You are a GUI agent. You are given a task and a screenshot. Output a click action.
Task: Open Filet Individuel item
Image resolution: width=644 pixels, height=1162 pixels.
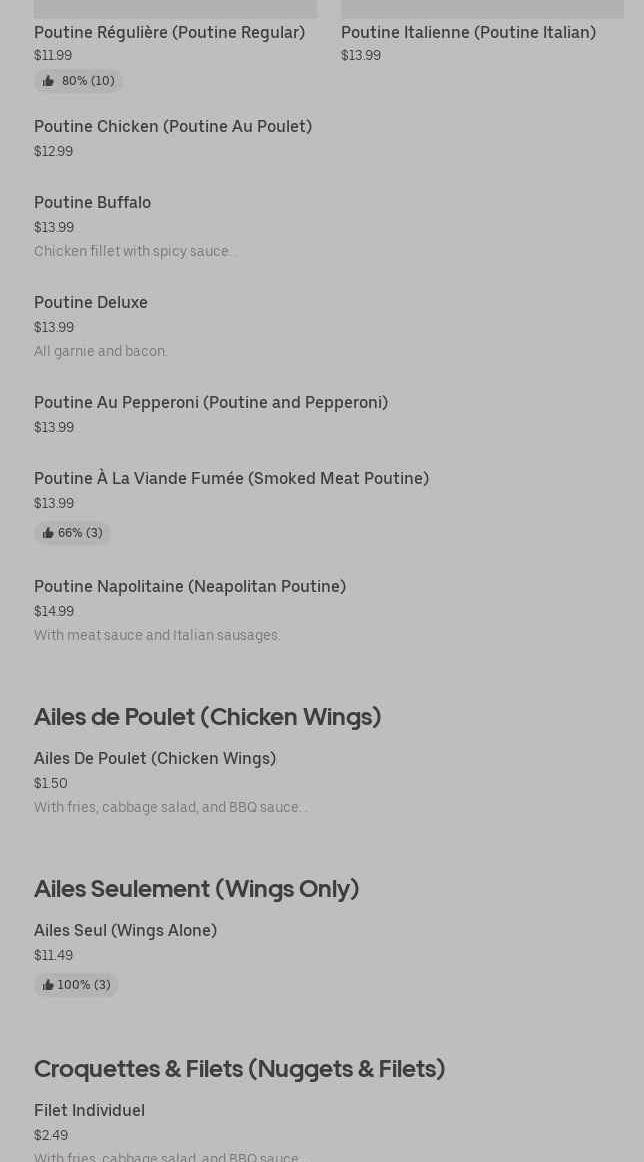click(89, 1111)
